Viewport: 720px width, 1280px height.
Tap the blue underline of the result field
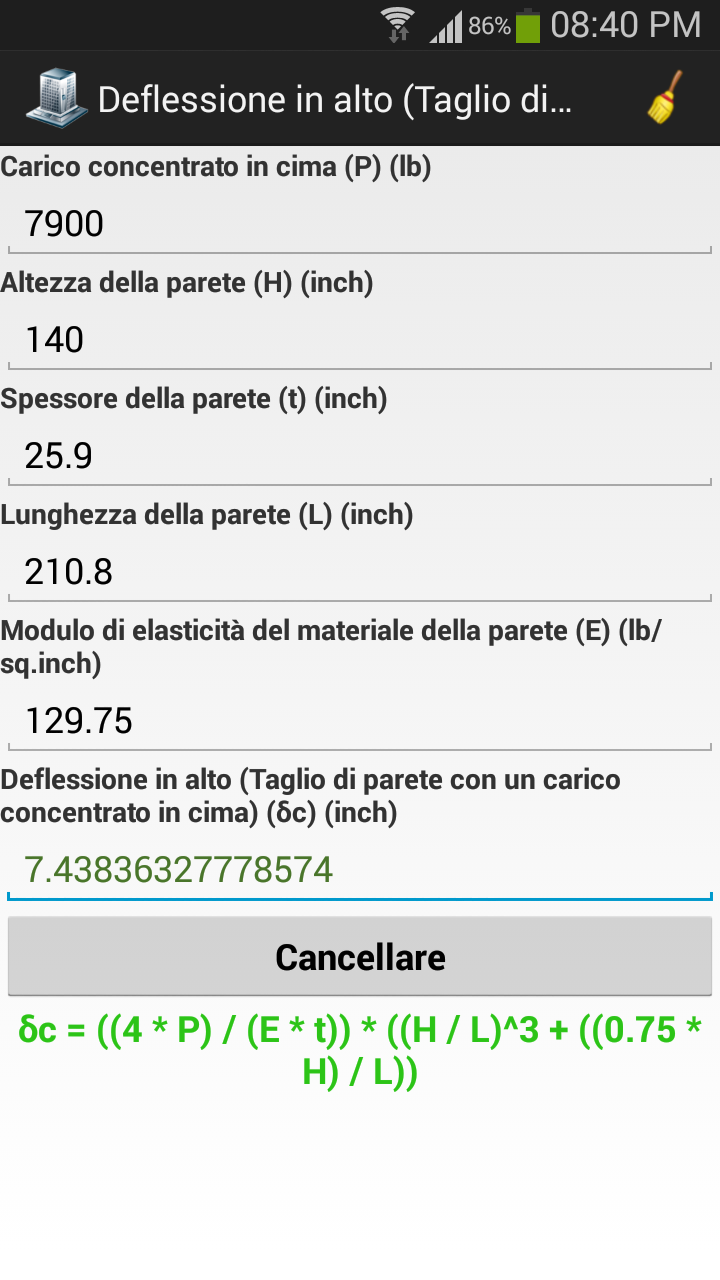tap(360, 901)
